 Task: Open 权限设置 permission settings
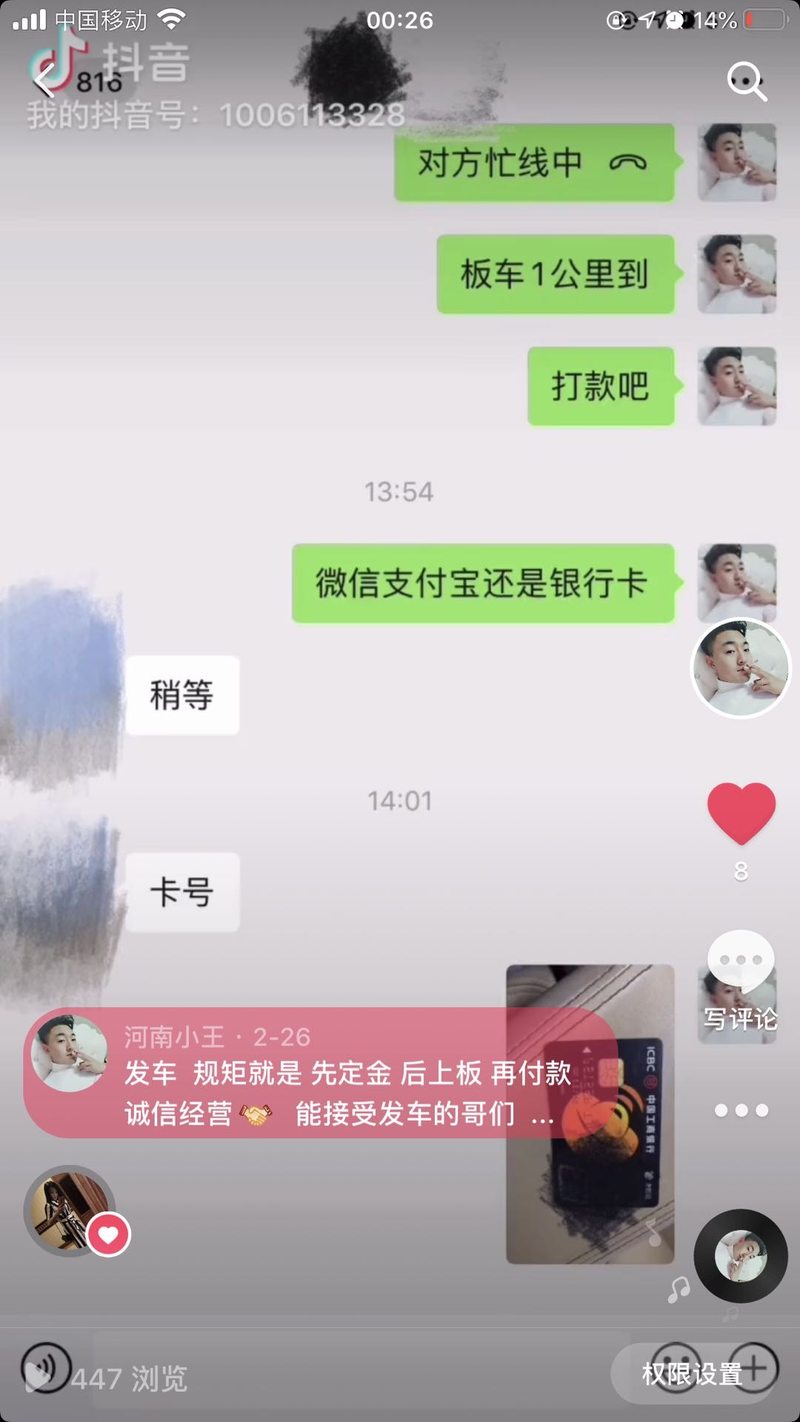coord(691,1374)
